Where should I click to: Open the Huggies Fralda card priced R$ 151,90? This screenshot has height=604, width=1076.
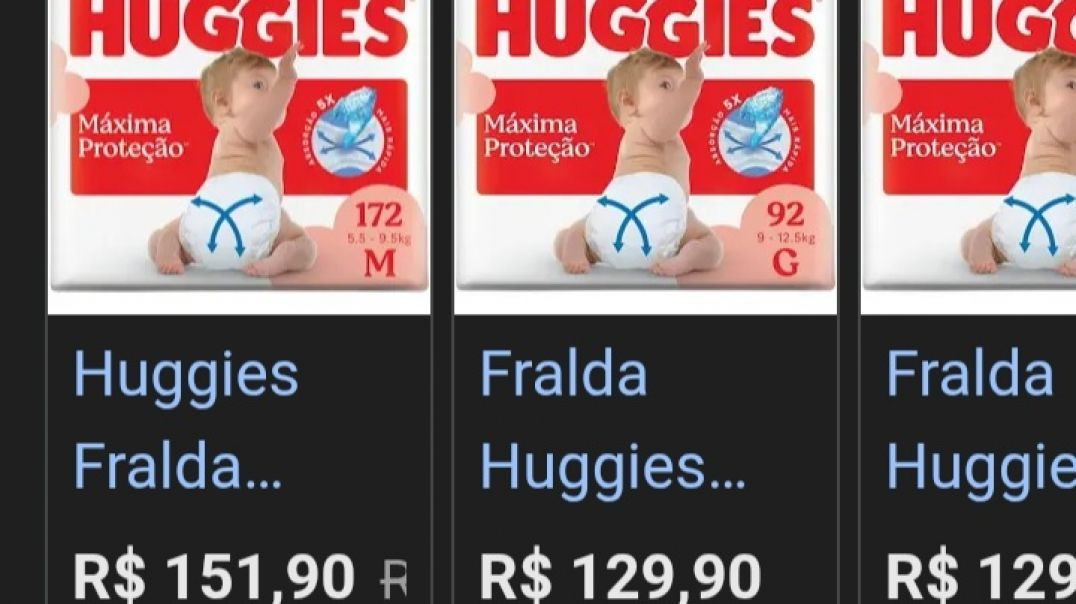pos(238,420)
